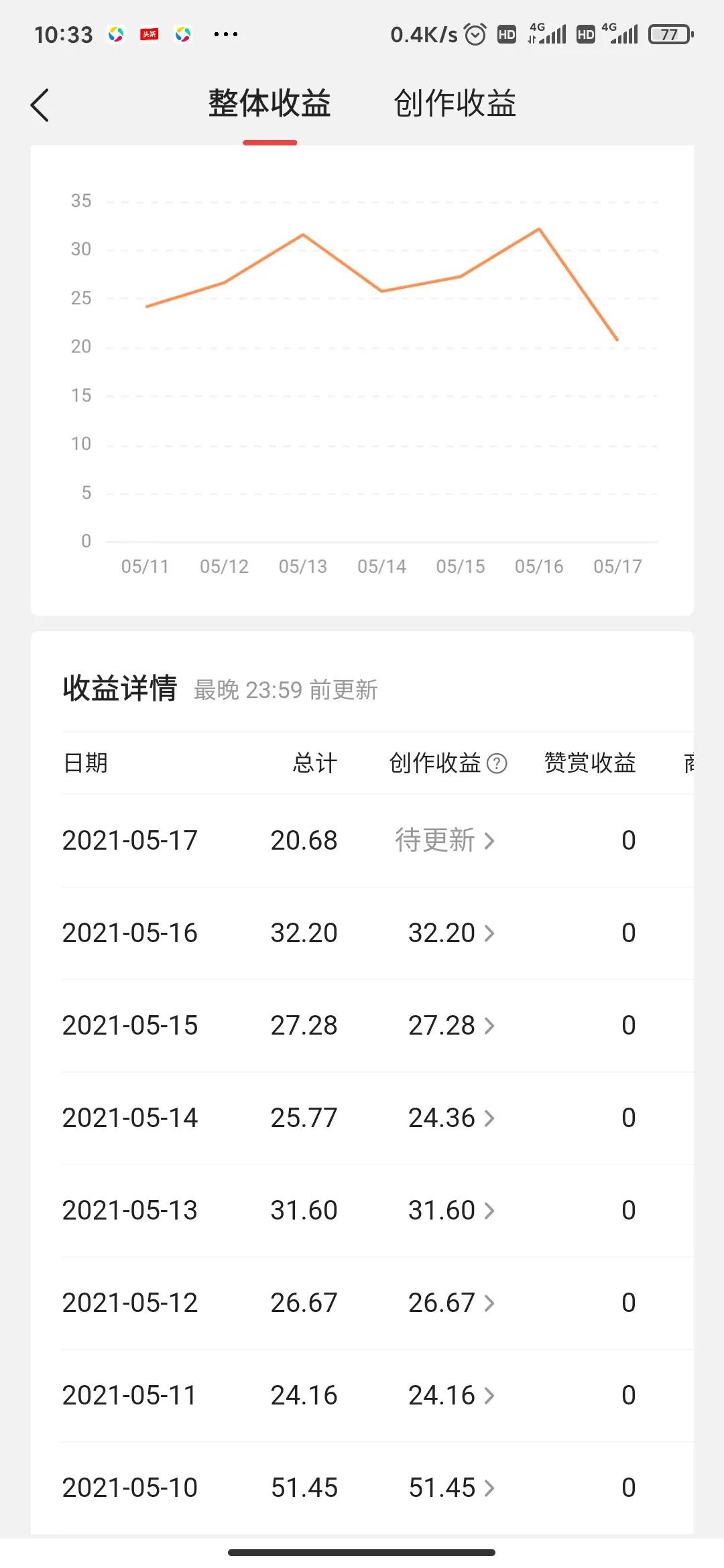Select the 05/13 data point on the chart
The image size is (724, 1568).
pos(304,234)
